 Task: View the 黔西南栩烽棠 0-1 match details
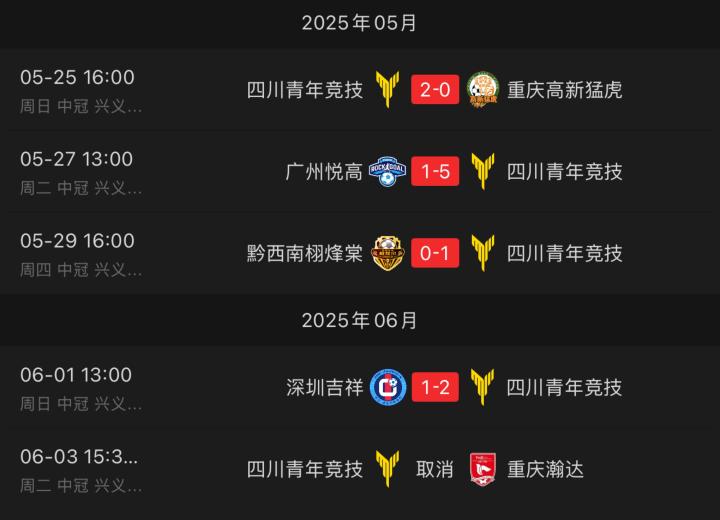[435, 253]
